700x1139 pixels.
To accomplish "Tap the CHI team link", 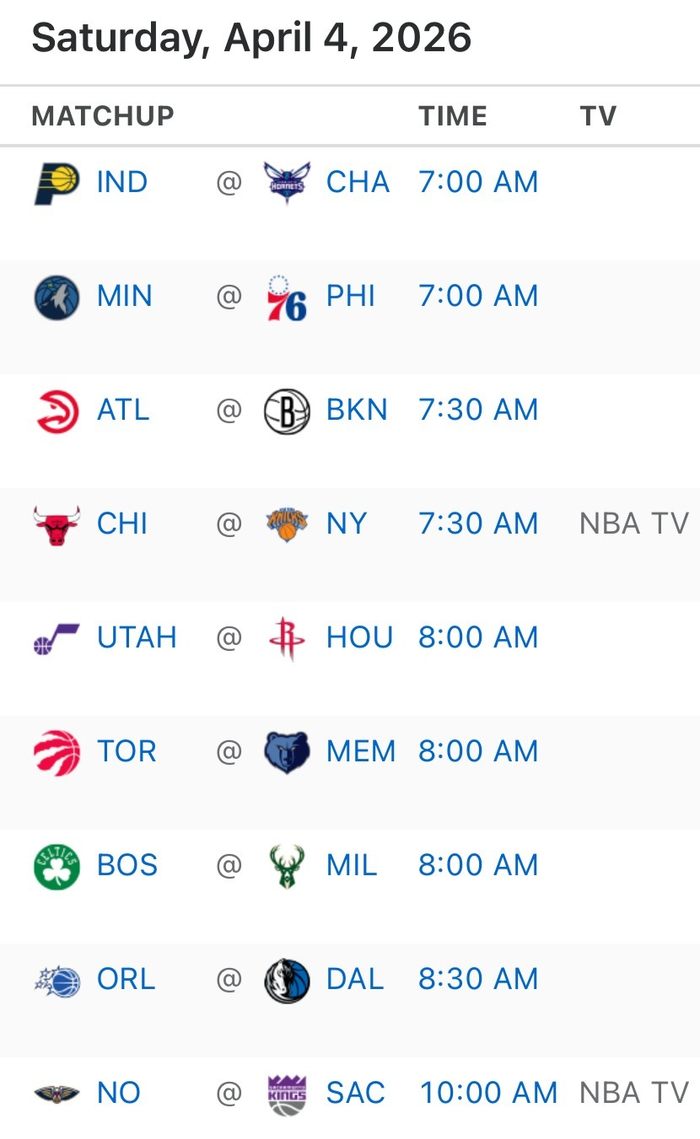I will tap(122, 524).
